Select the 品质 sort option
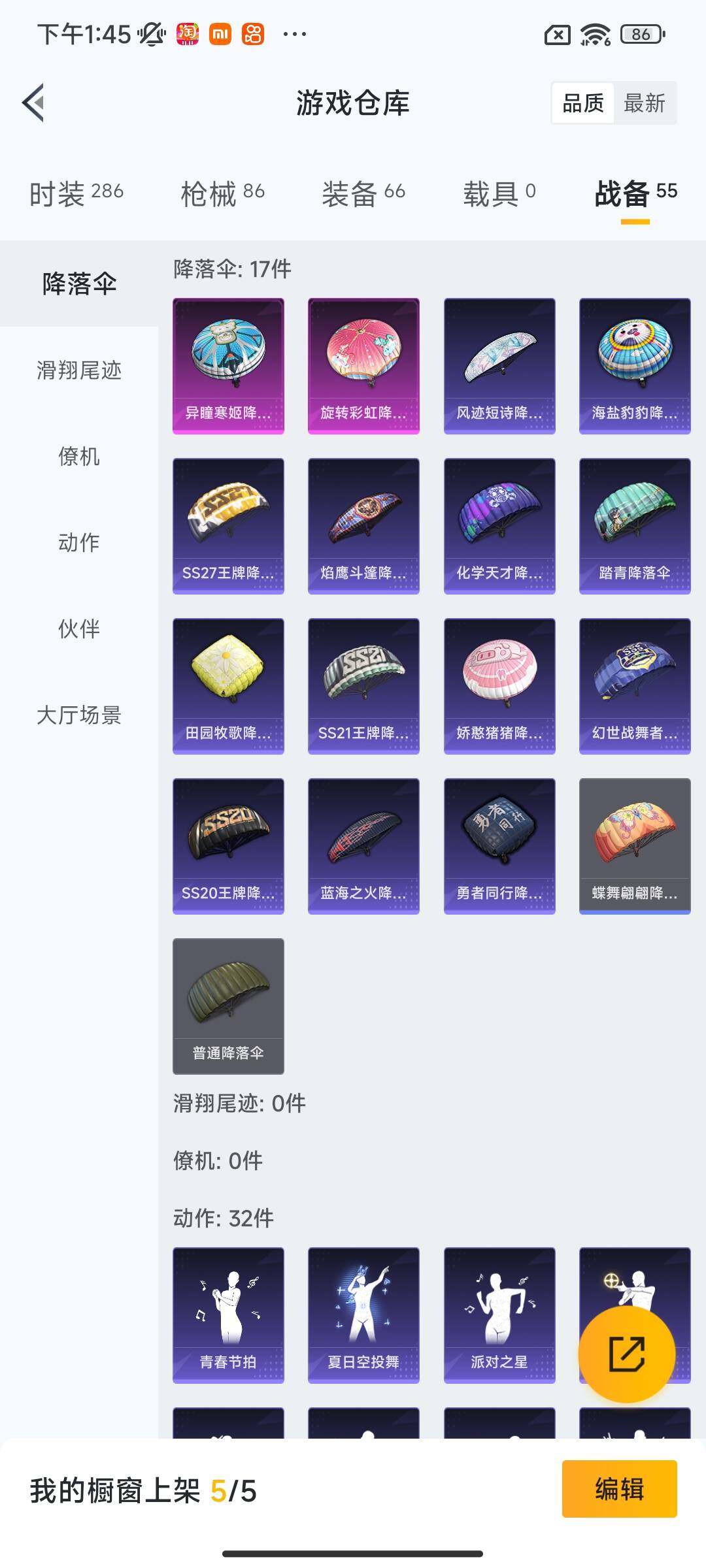Image resolution: width=706 pixels, height=1568 pixels. (583, 103)
